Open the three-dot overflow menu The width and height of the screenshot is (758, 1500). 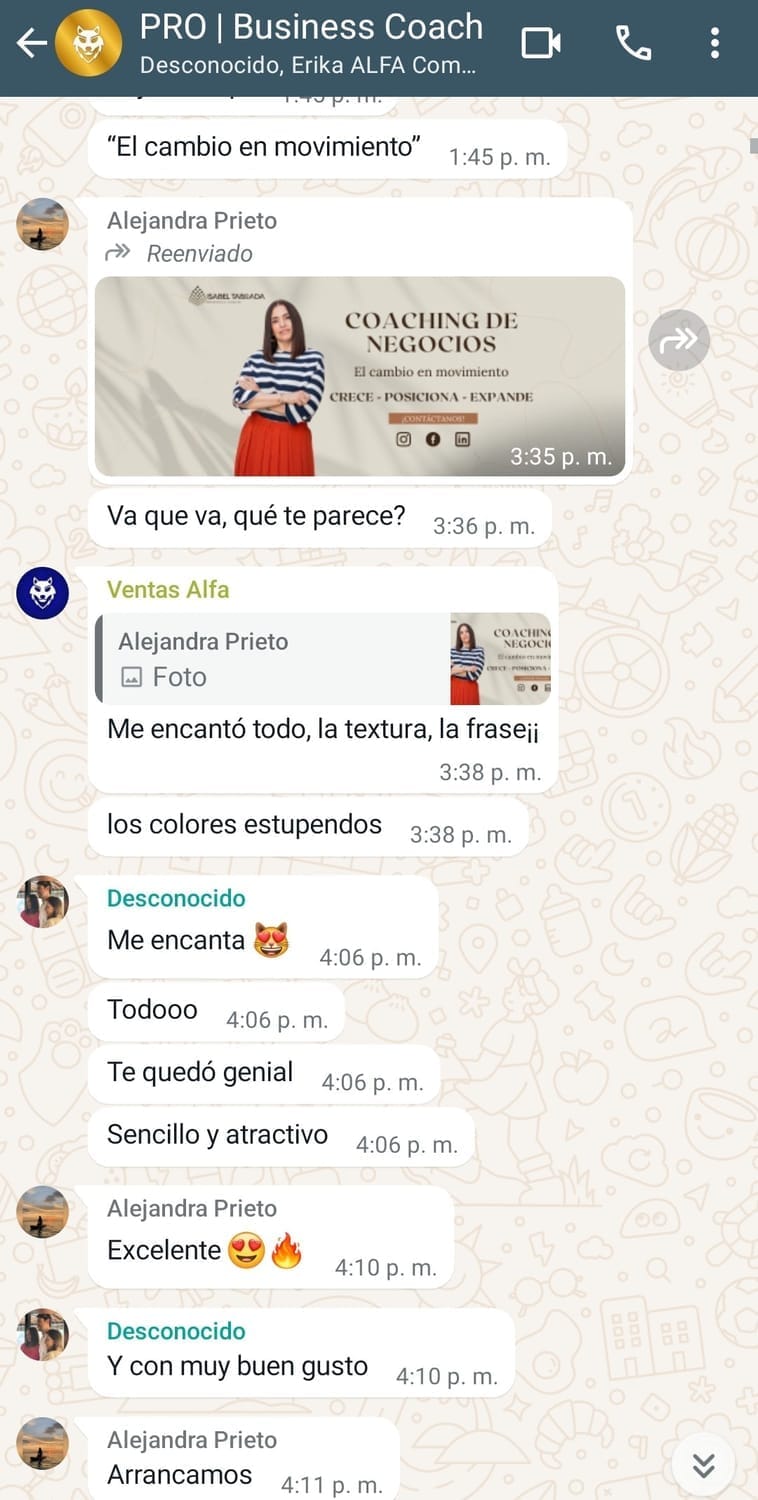tap(714, 43)
